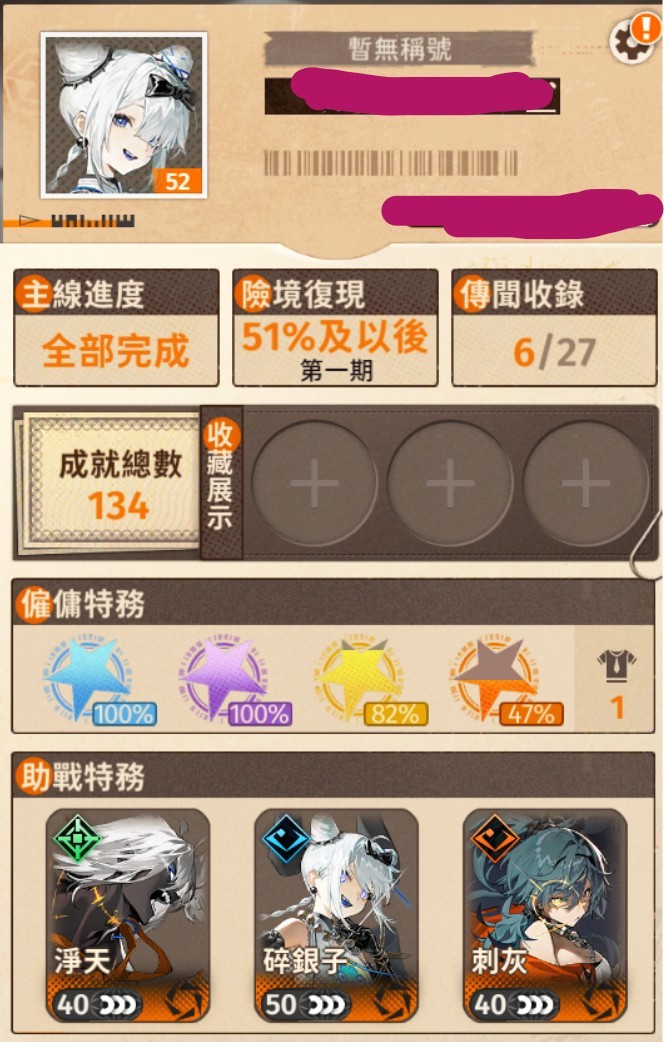The width and height of the screenshot is (664, 1042).
Task: Open the settings gear icon
Action: [x=630, y=43]
